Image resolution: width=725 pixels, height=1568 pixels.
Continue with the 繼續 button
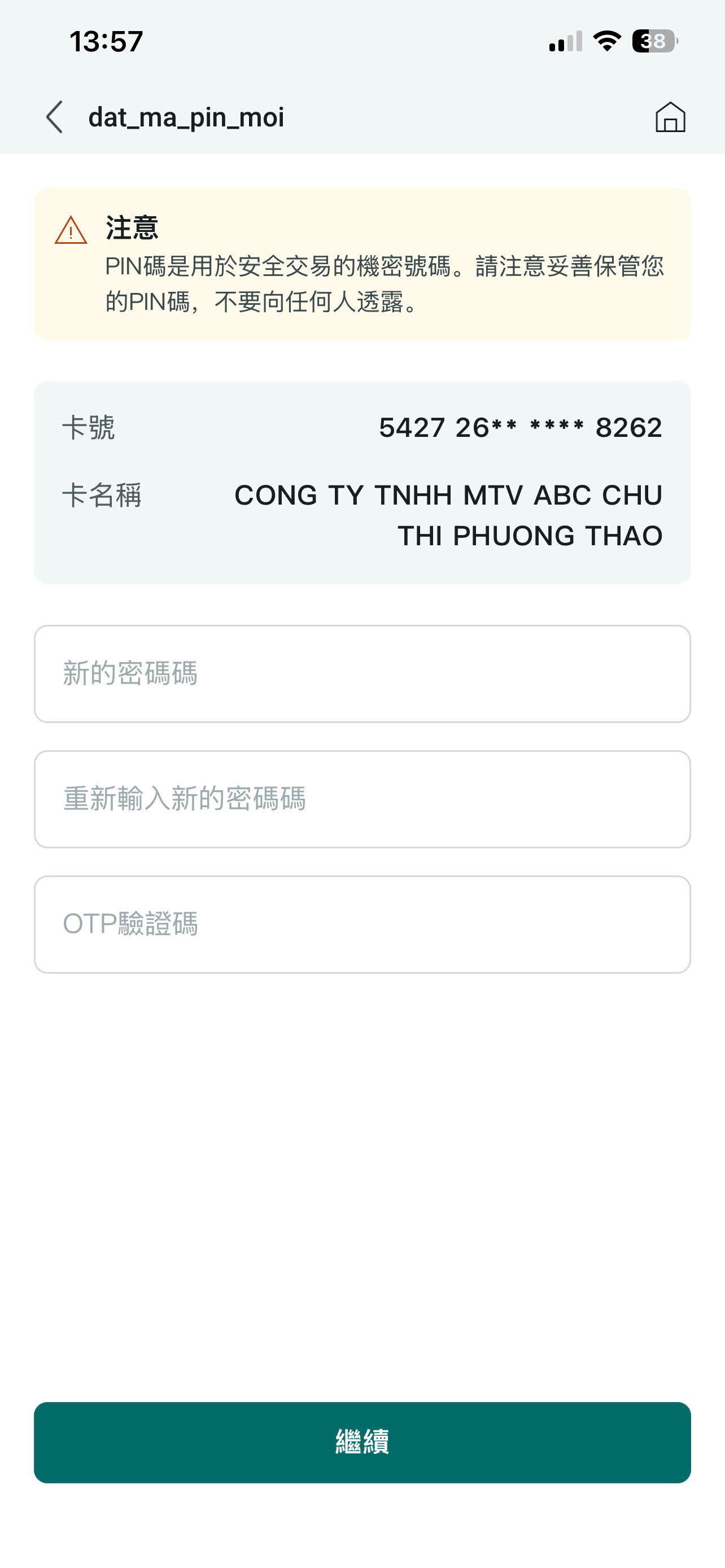[x=362, y=1442]
